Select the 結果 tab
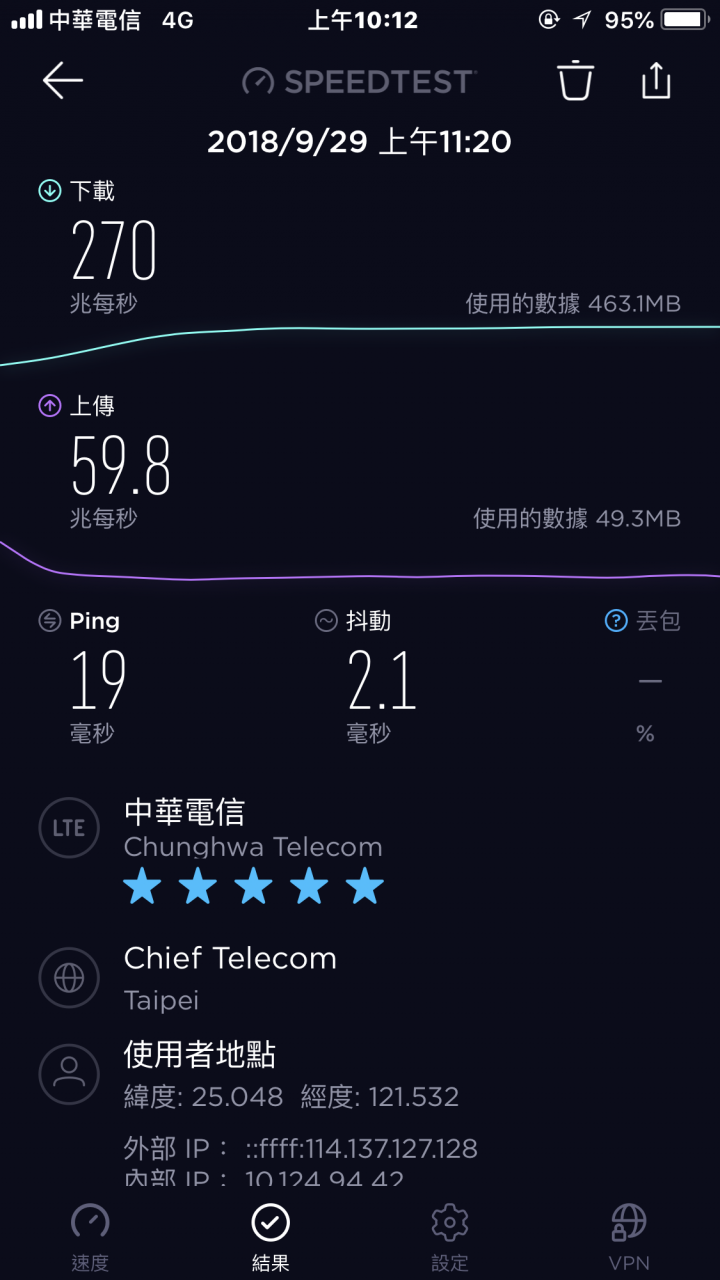Viewport: 720px width, 1280px height. coord(270,1238)
